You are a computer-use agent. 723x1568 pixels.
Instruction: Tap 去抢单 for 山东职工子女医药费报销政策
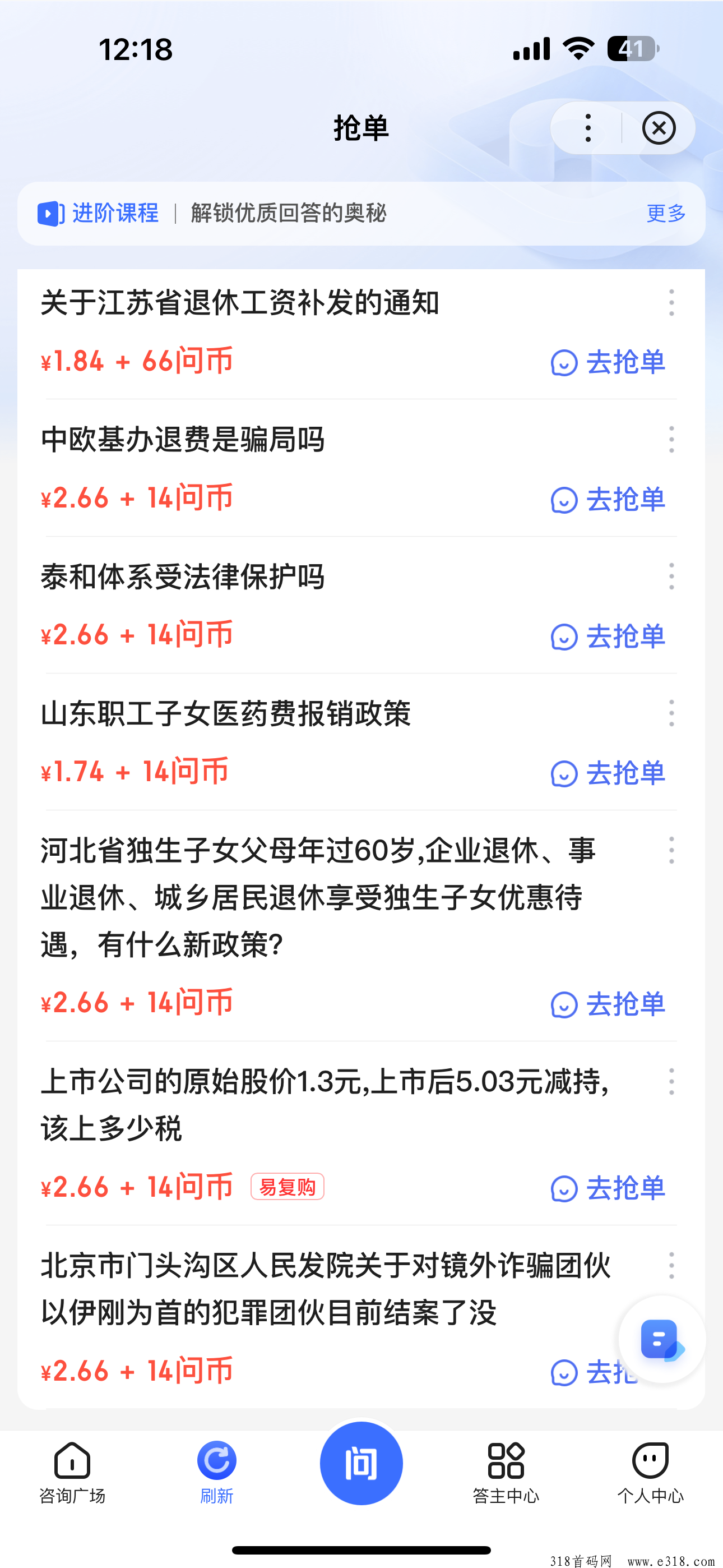tap(608, 774)
